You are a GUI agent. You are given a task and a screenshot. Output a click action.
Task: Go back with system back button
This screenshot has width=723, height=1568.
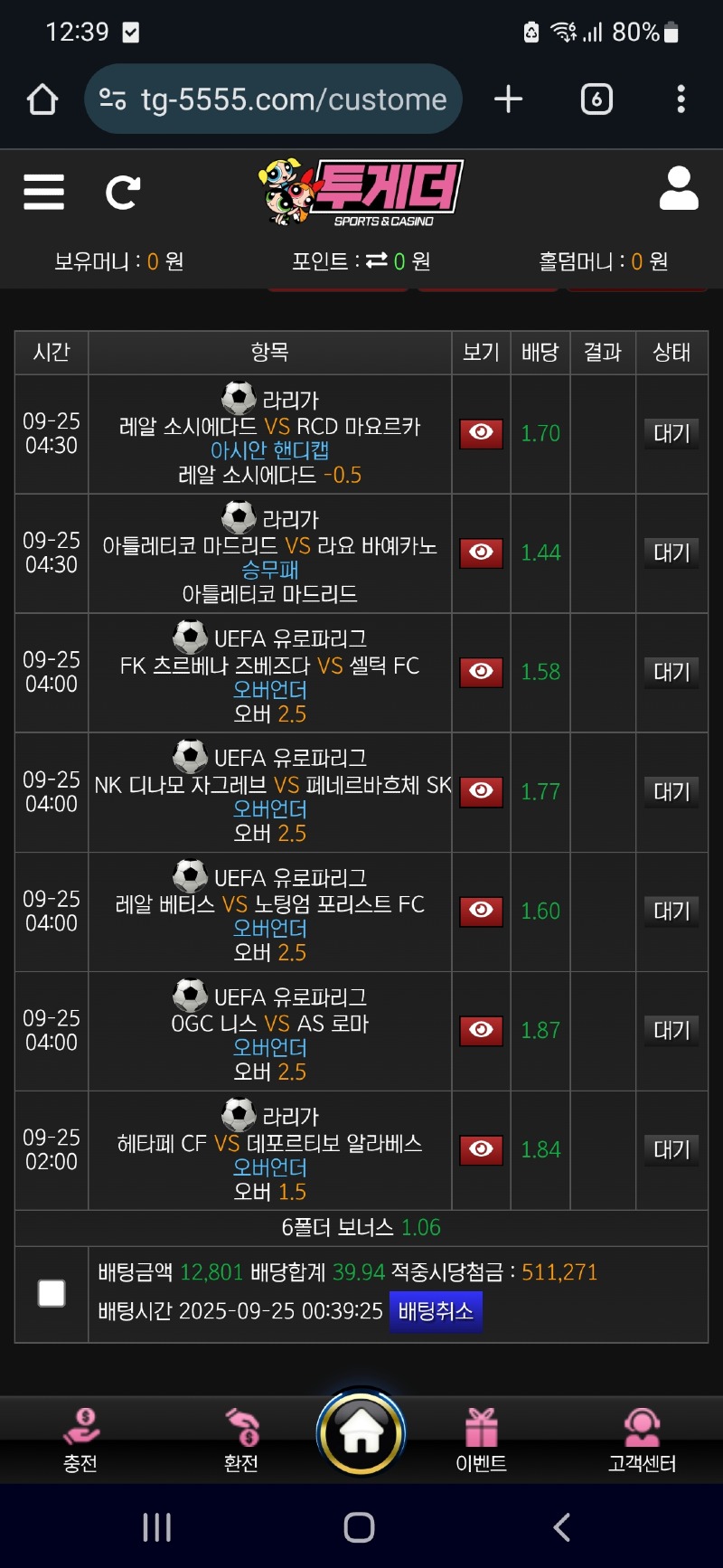(561, 1527)
